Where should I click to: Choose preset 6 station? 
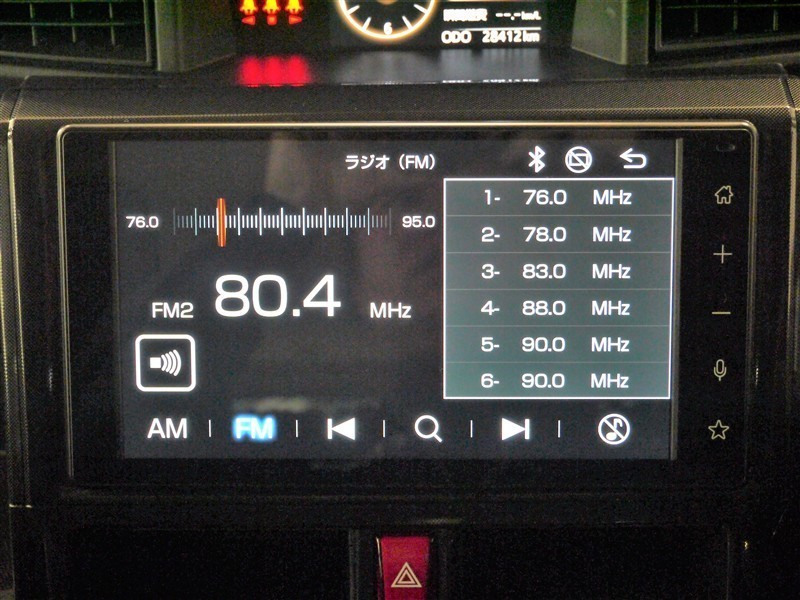click(x=558, y=381)
